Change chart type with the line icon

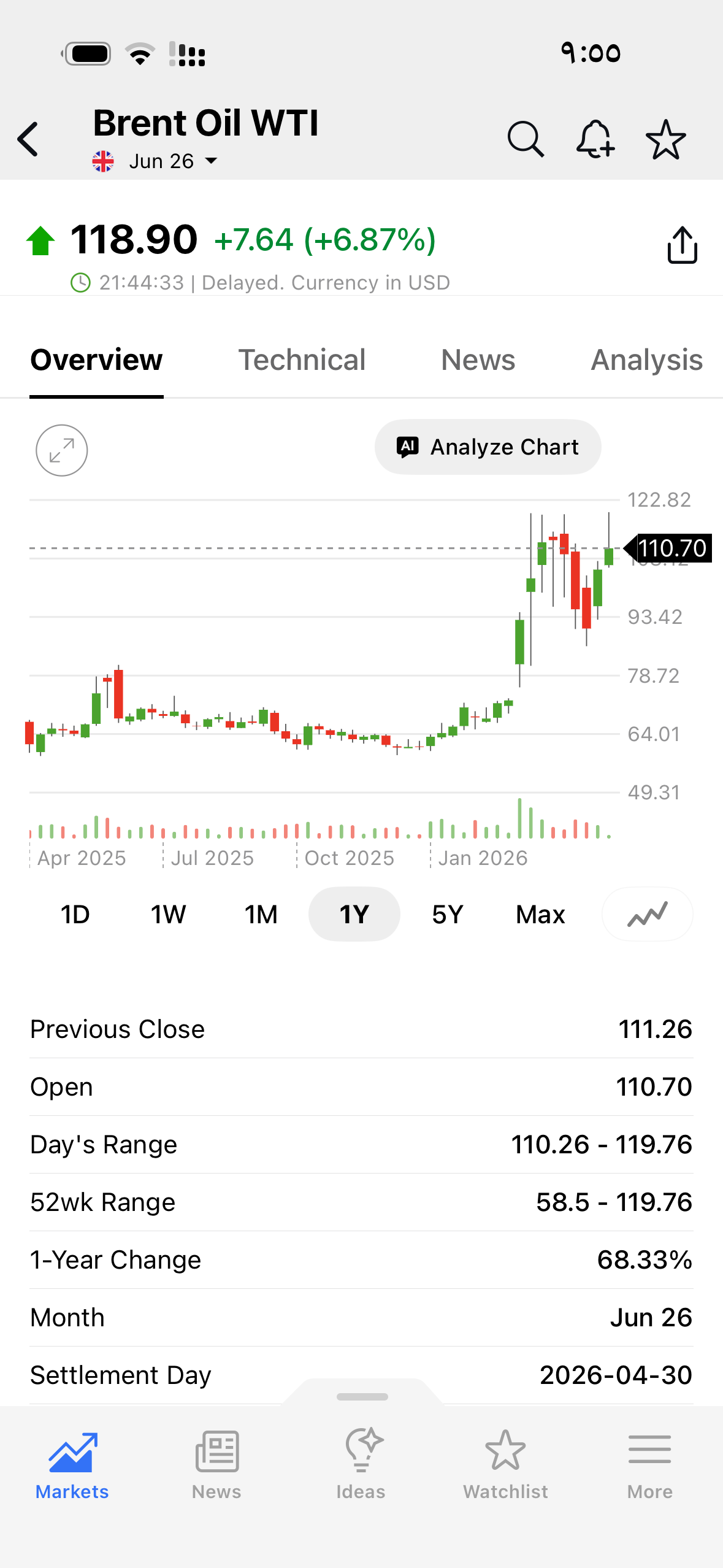(648, 915)
